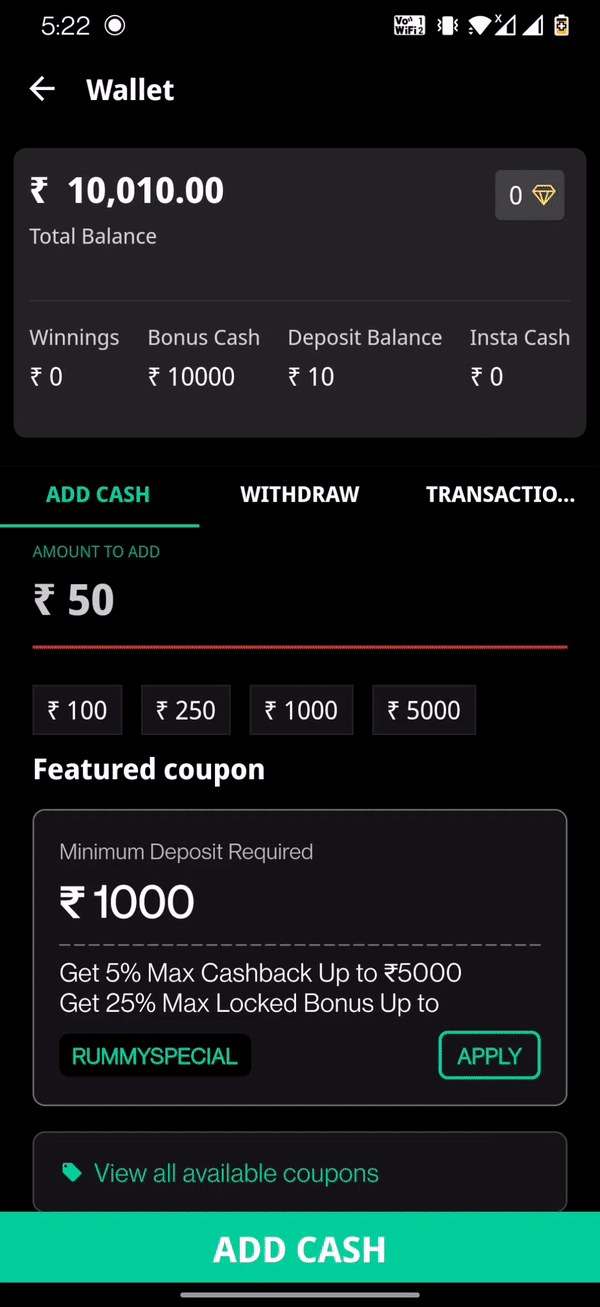Choose the ₹ 100 quick amount

coord(77,710)
